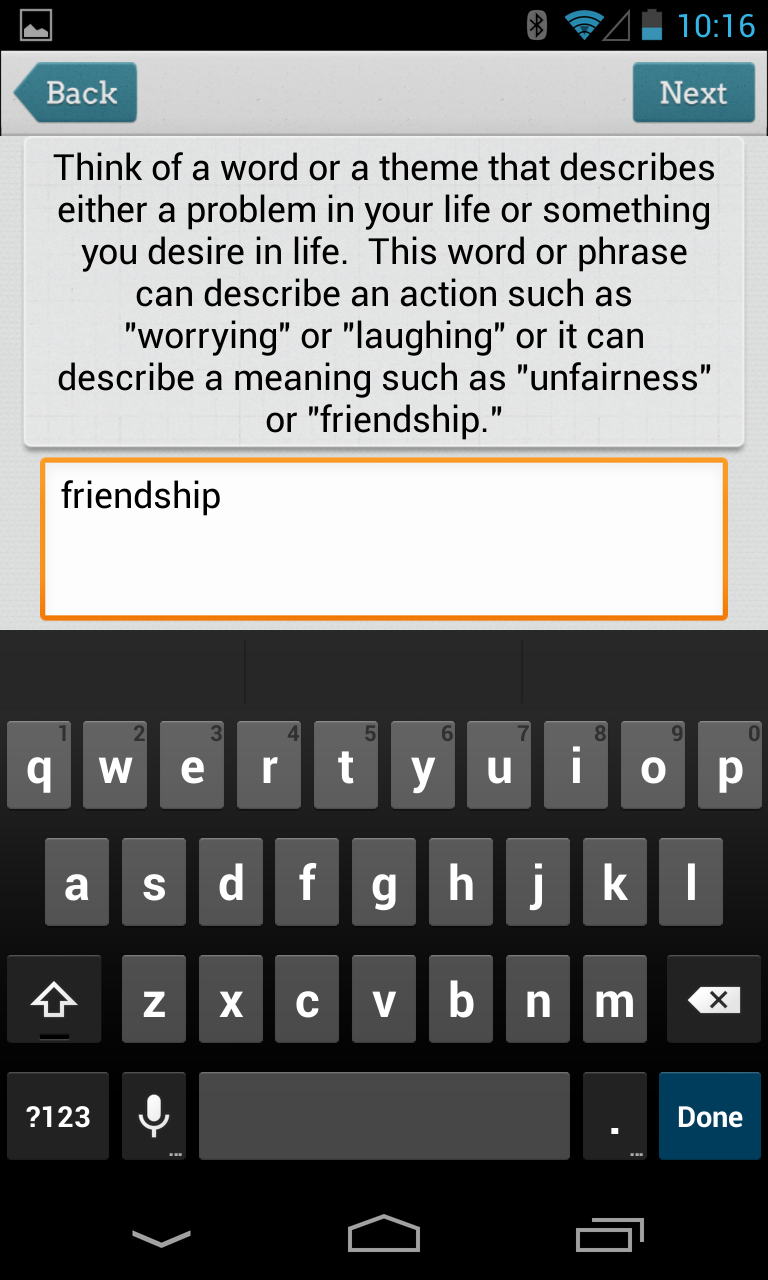Screen dimensions: 768x1280
Task: Hide the keyboard with the navigation back button
Action: [x=161, y=1238]
